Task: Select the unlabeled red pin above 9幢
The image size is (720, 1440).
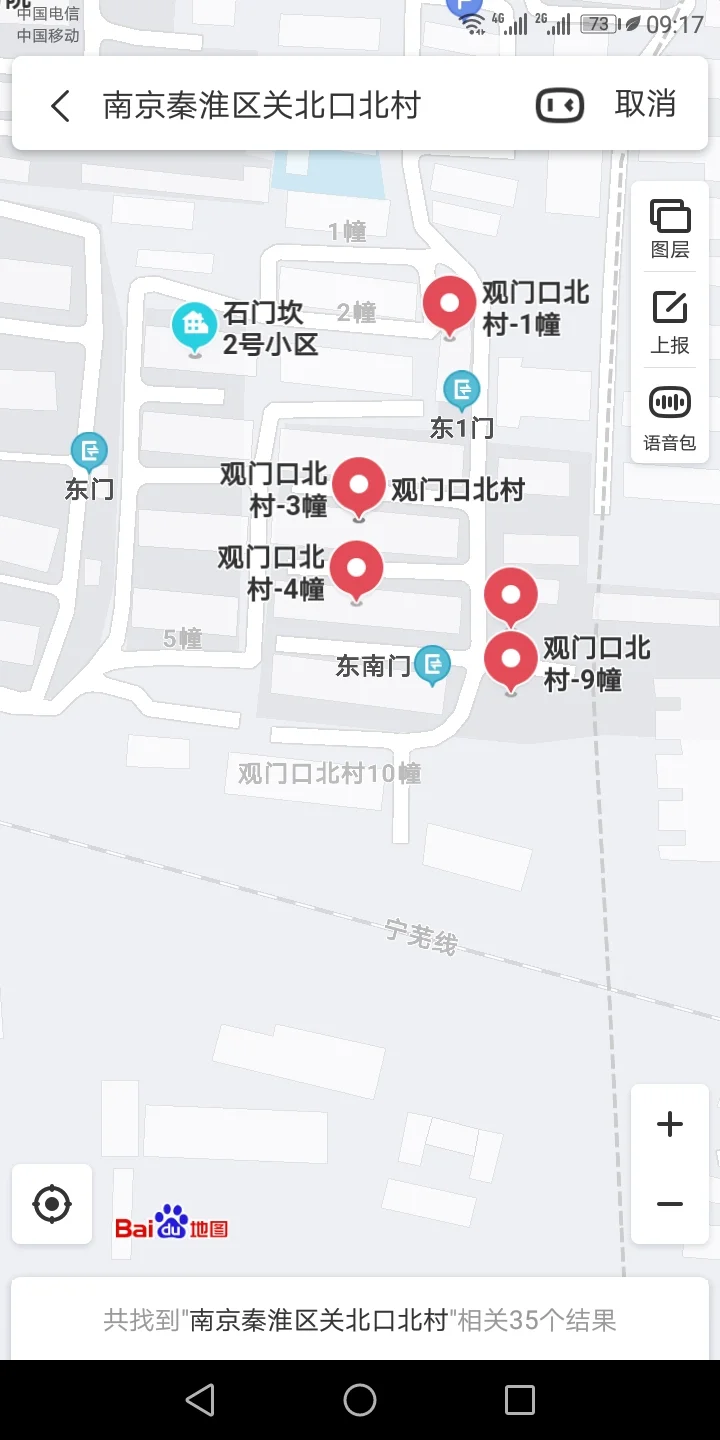Action: point(510,592)
